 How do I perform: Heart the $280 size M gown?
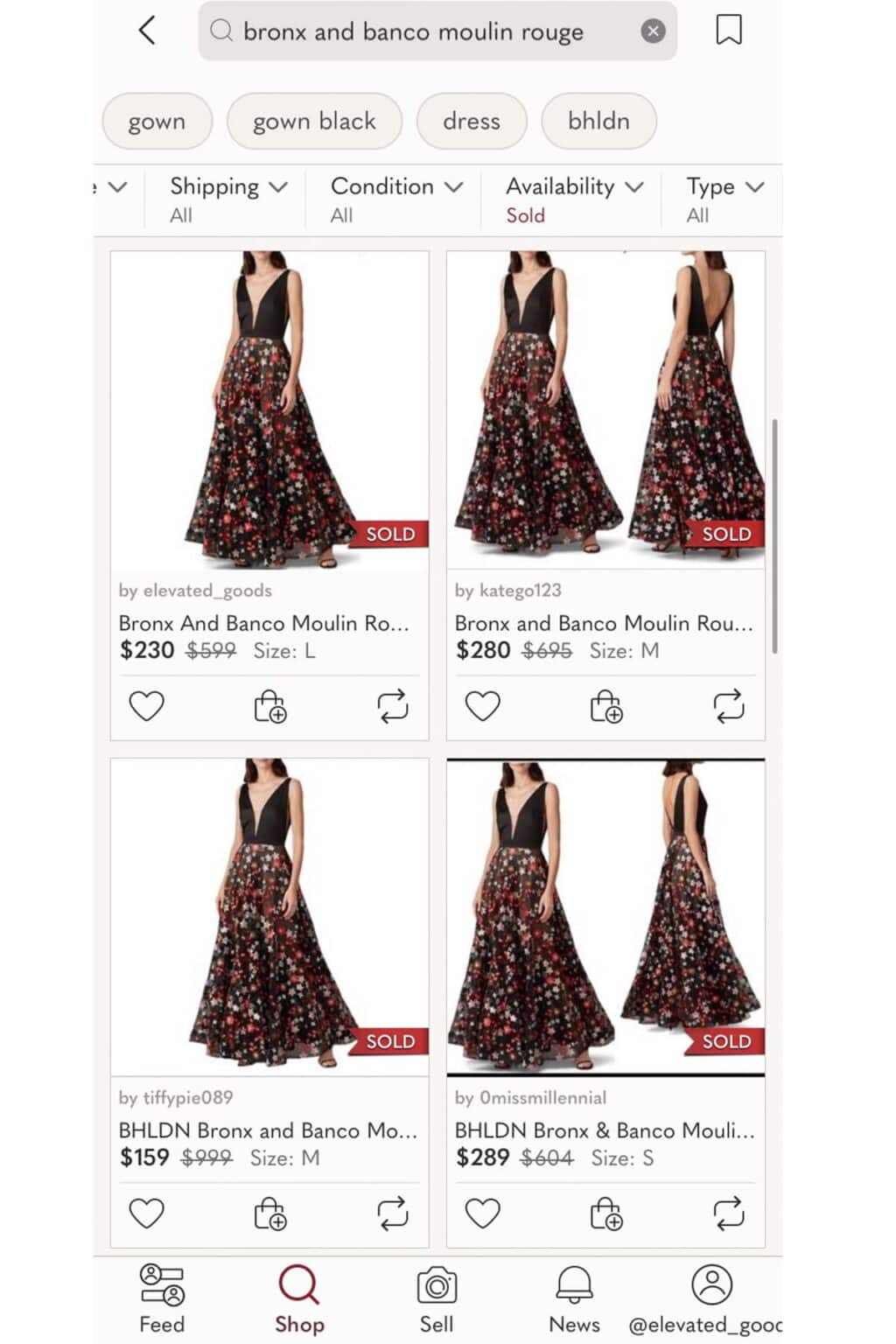point(482,706)
